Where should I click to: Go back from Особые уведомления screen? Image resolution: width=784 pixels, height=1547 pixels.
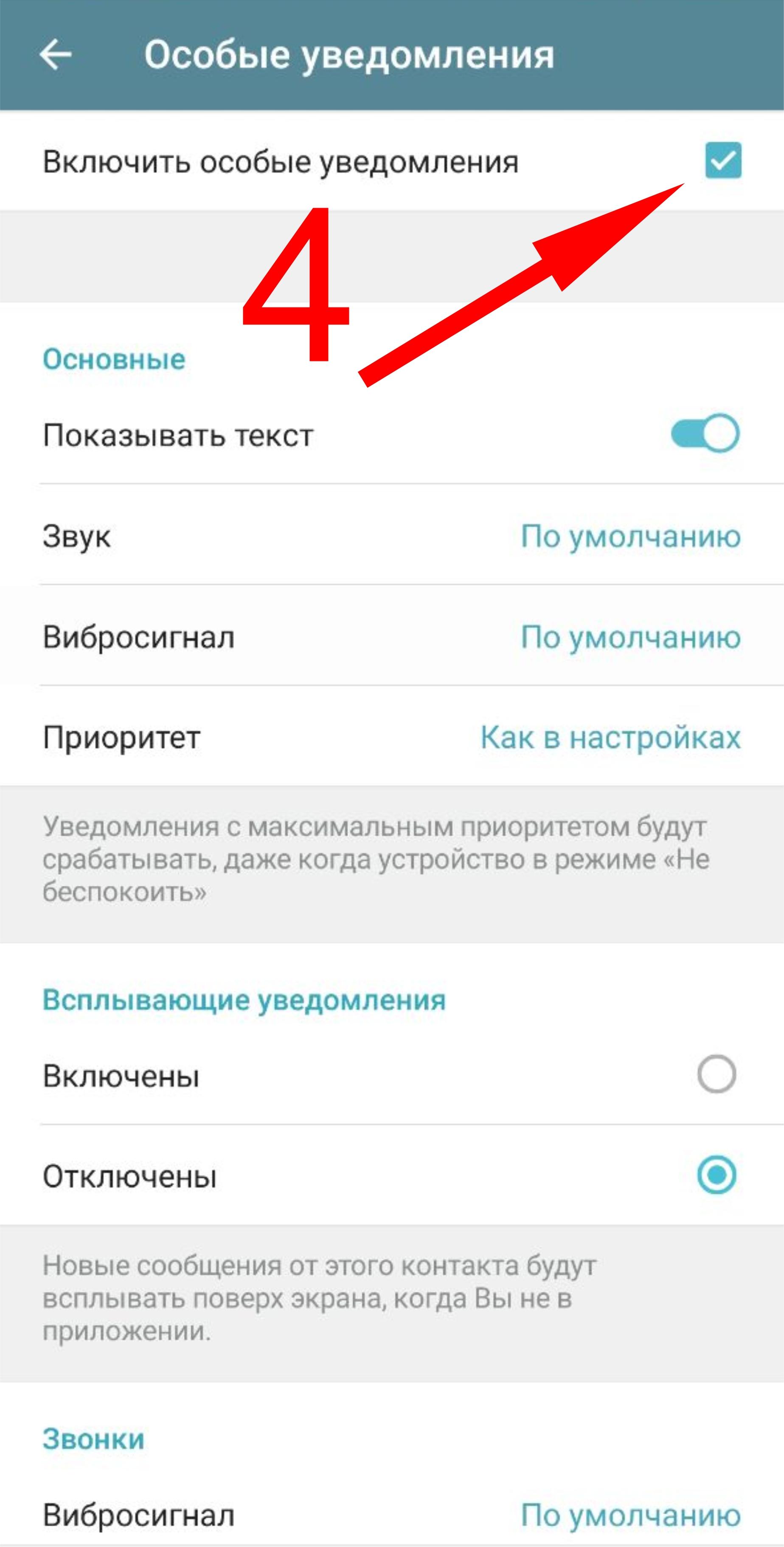point(56,55)
